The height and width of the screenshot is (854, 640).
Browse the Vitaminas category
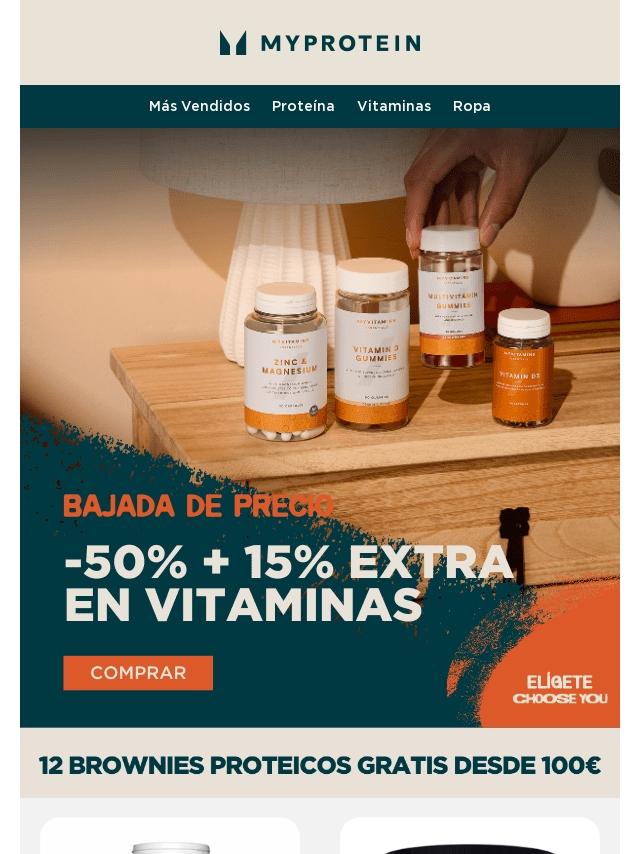tap(394, 106)
